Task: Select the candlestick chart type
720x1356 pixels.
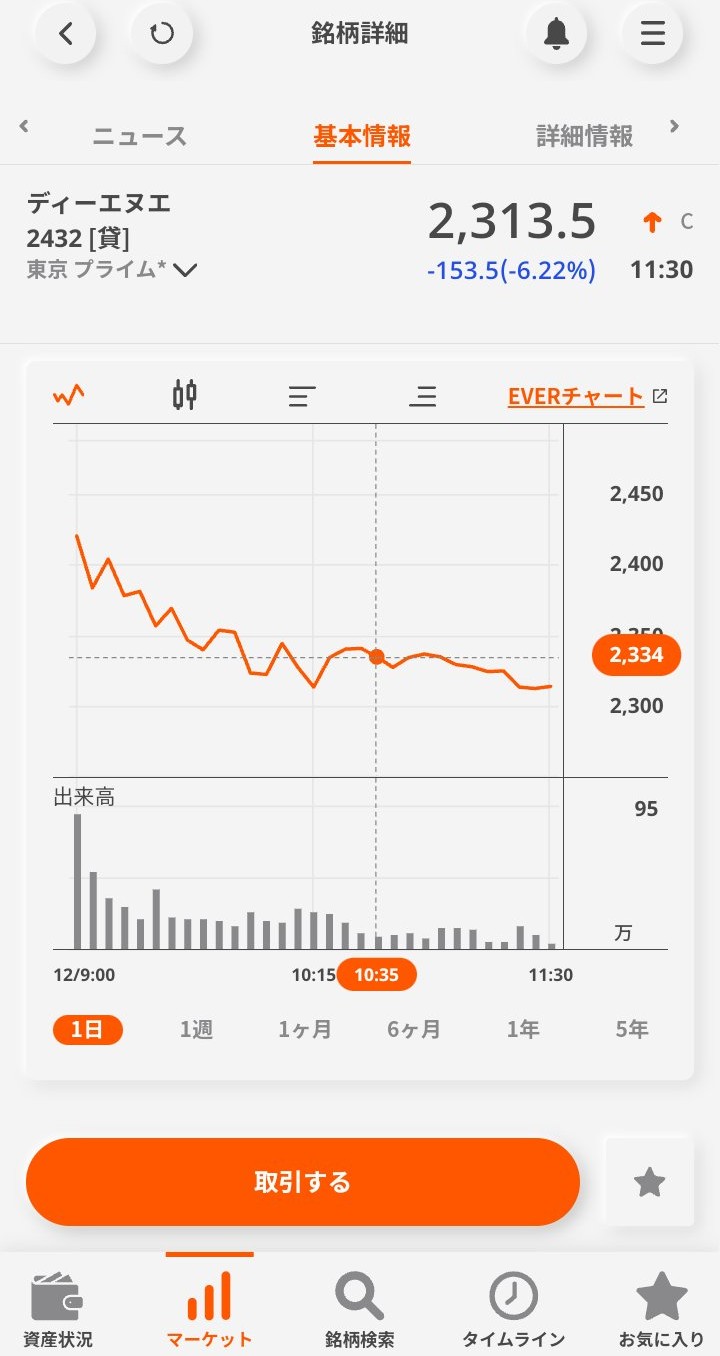Action: (x=184, y=395)
